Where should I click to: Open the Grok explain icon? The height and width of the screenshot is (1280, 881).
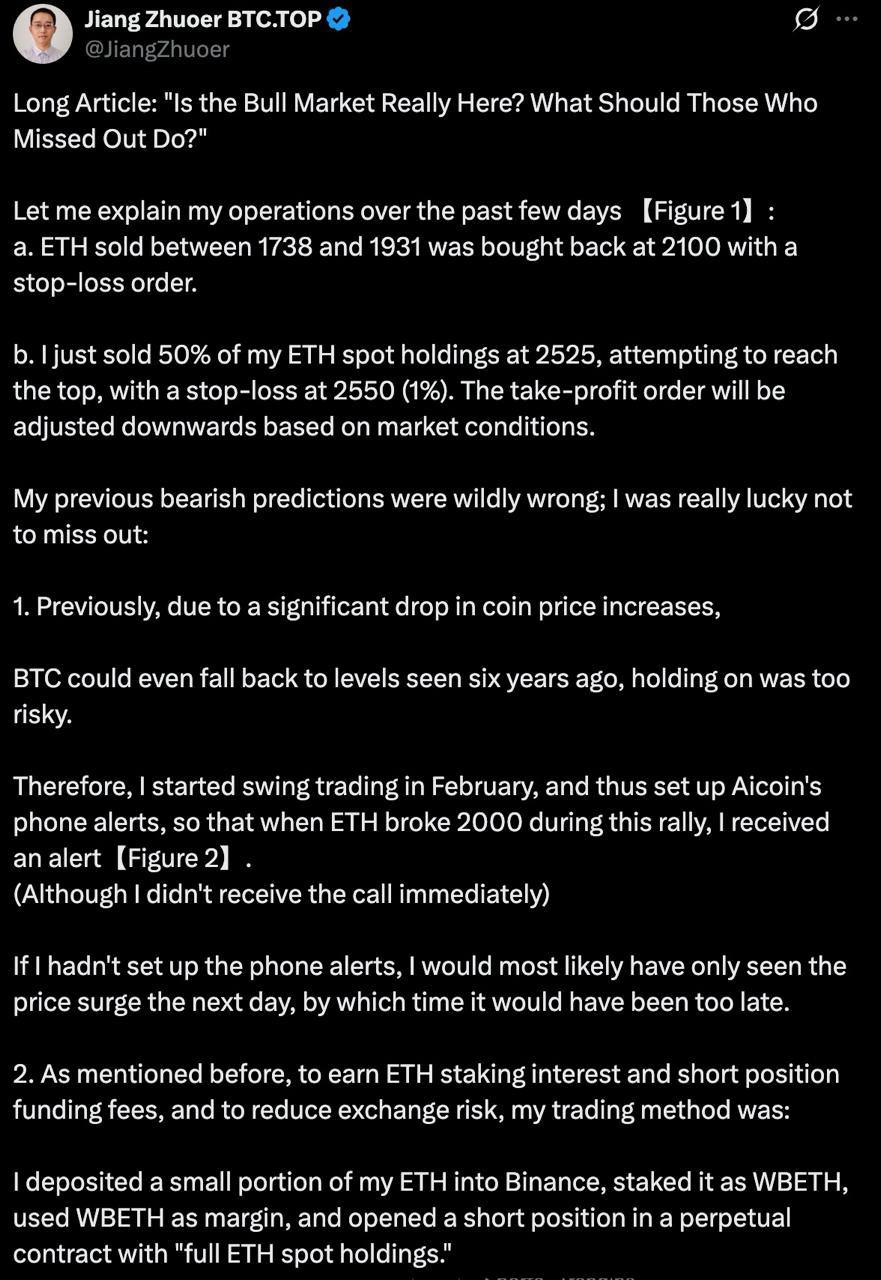point(806,19)
